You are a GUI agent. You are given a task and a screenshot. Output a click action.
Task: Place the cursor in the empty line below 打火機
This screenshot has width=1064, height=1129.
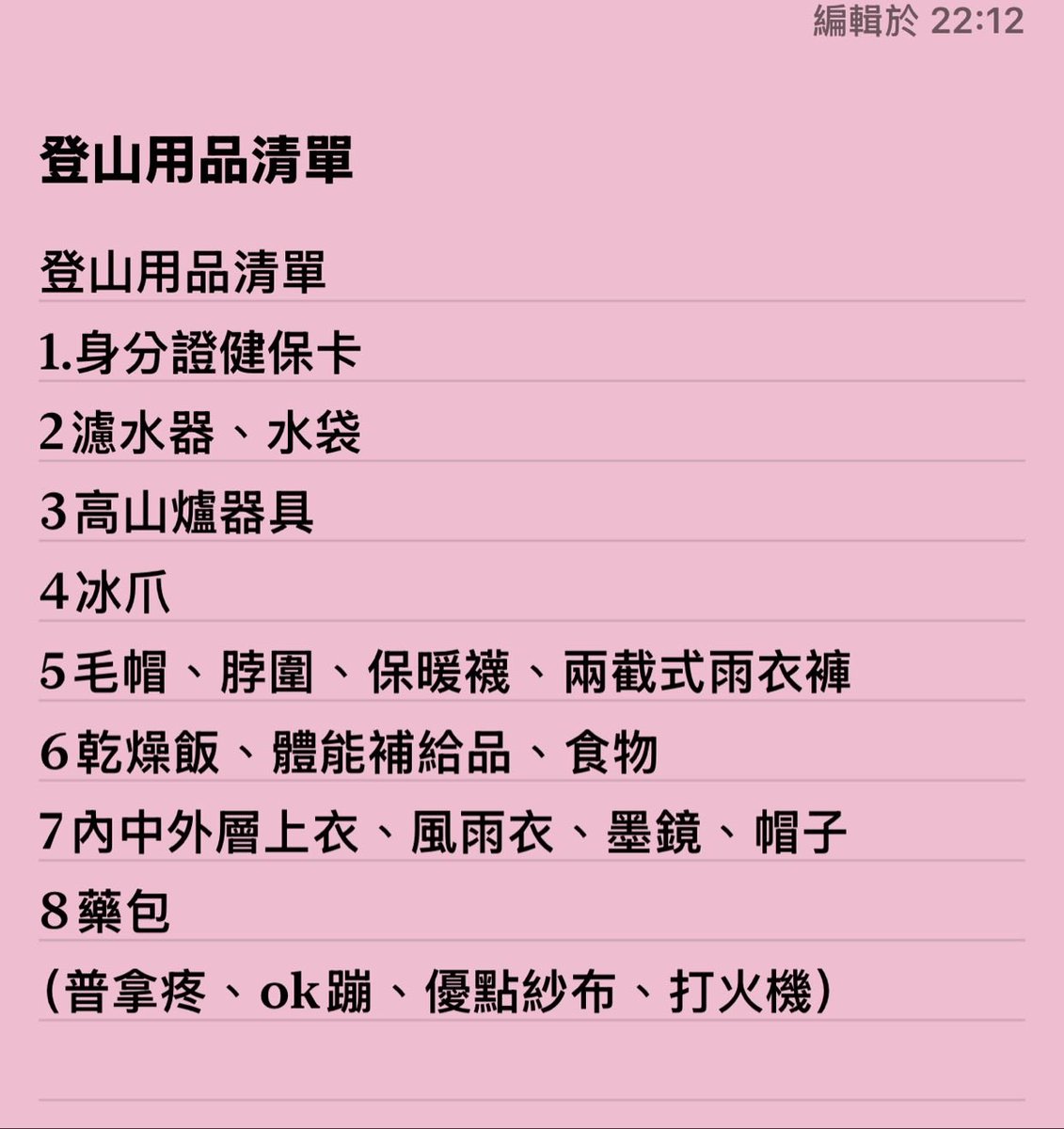pos(532,1061)
